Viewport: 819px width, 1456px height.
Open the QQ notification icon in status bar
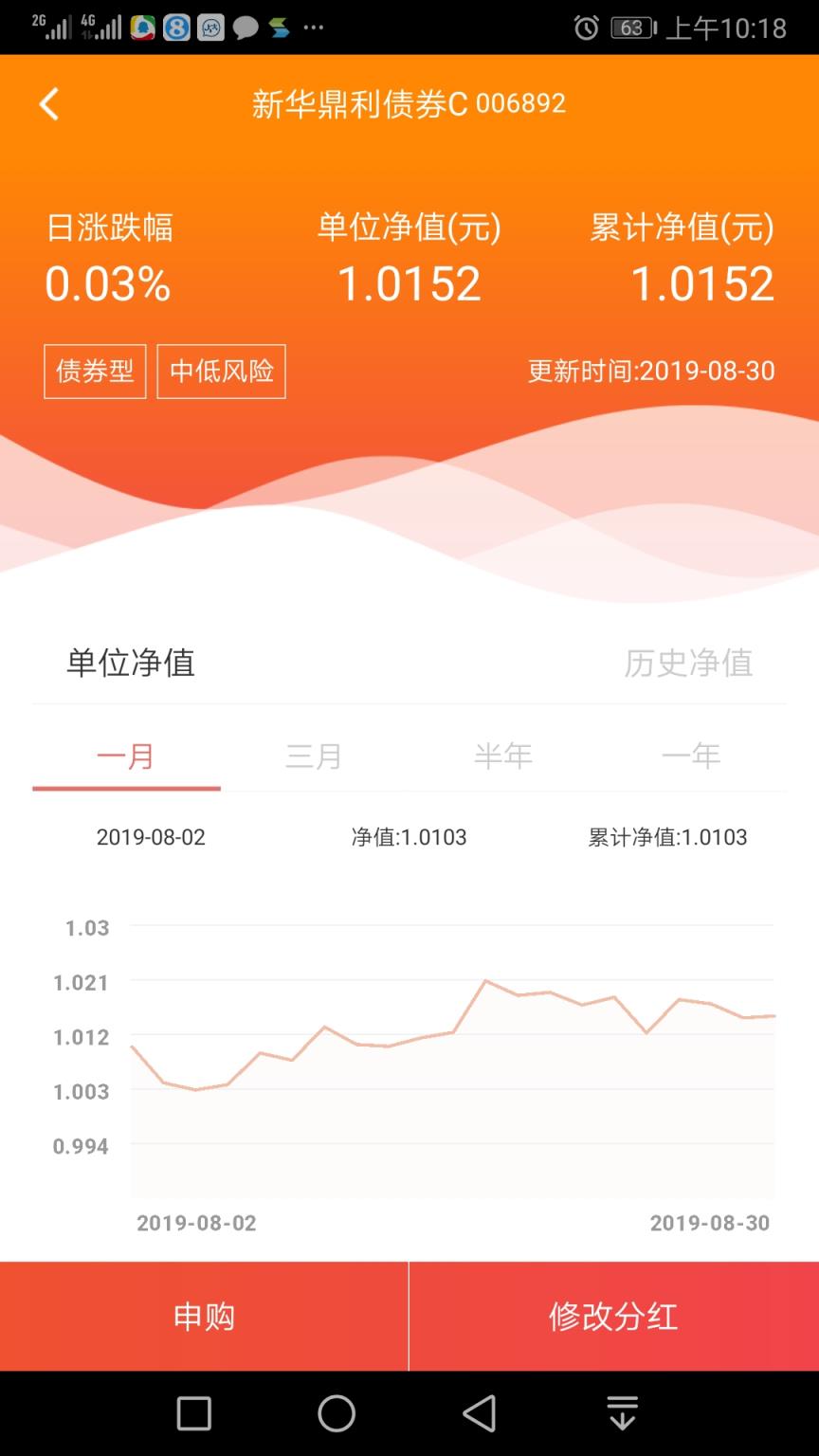(x=142, y=27)
